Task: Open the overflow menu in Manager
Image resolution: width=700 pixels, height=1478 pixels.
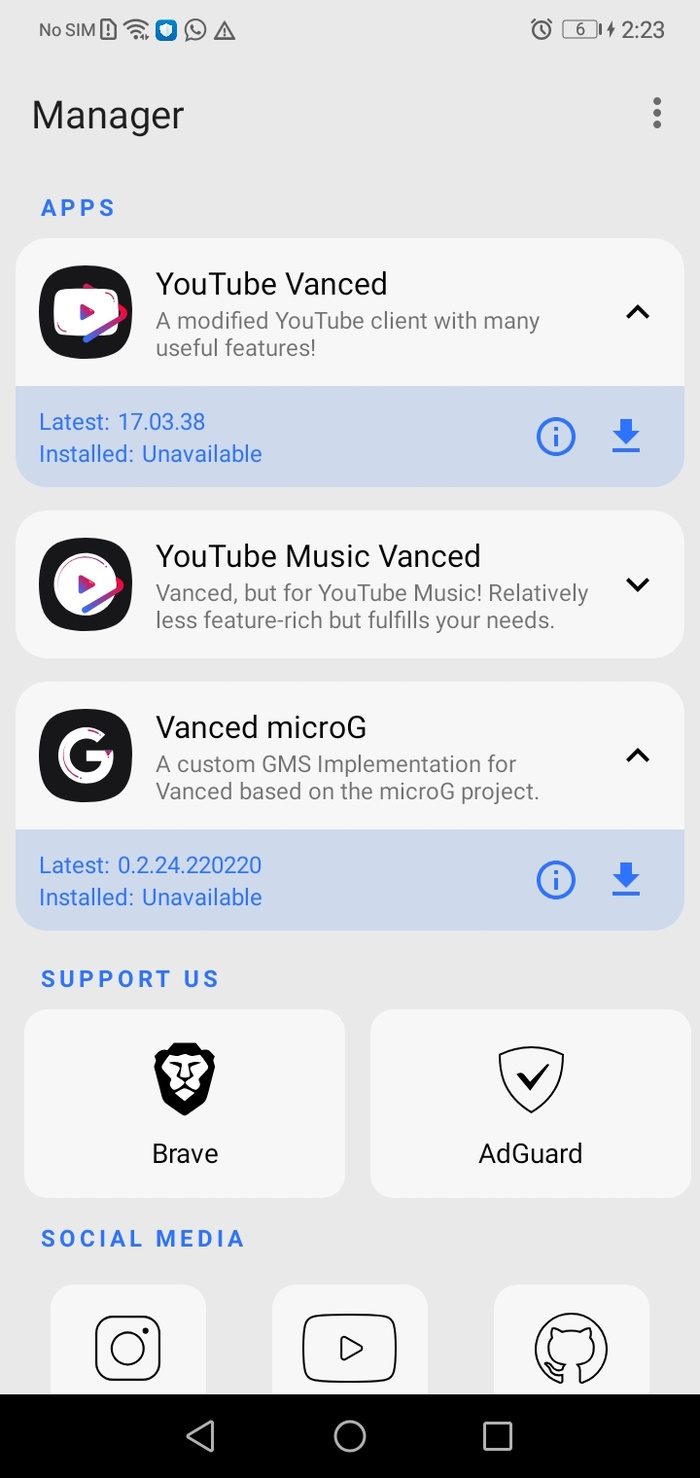Action: pos(656,113)
